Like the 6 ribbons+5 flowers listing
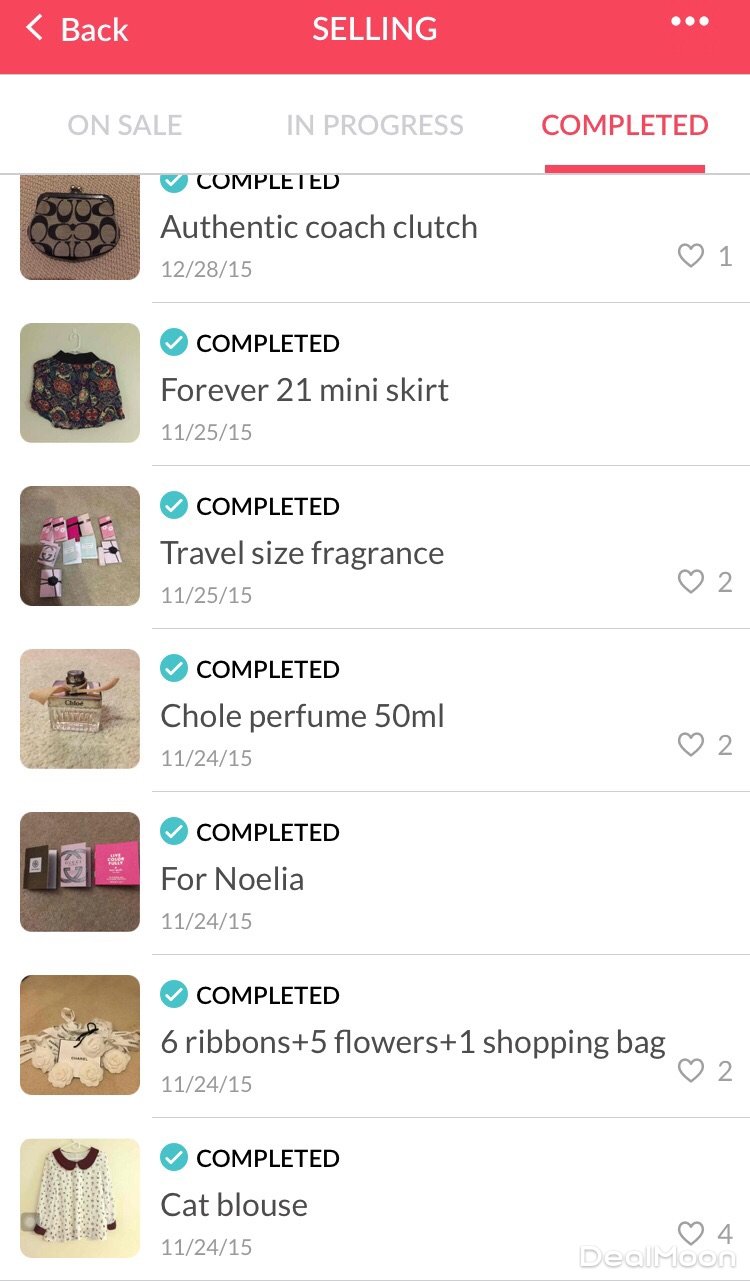Viewport: 750px width, 1281px height. pos(691,1071)
